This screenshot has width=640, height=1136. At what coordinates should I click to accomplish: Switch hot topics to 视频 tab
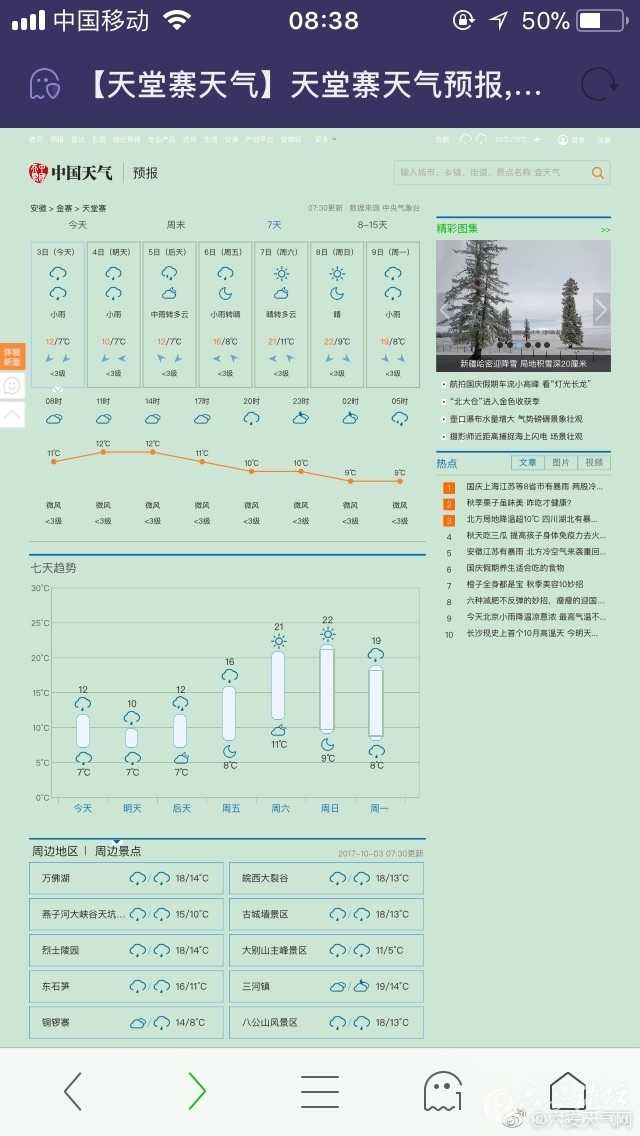[595, 463]
